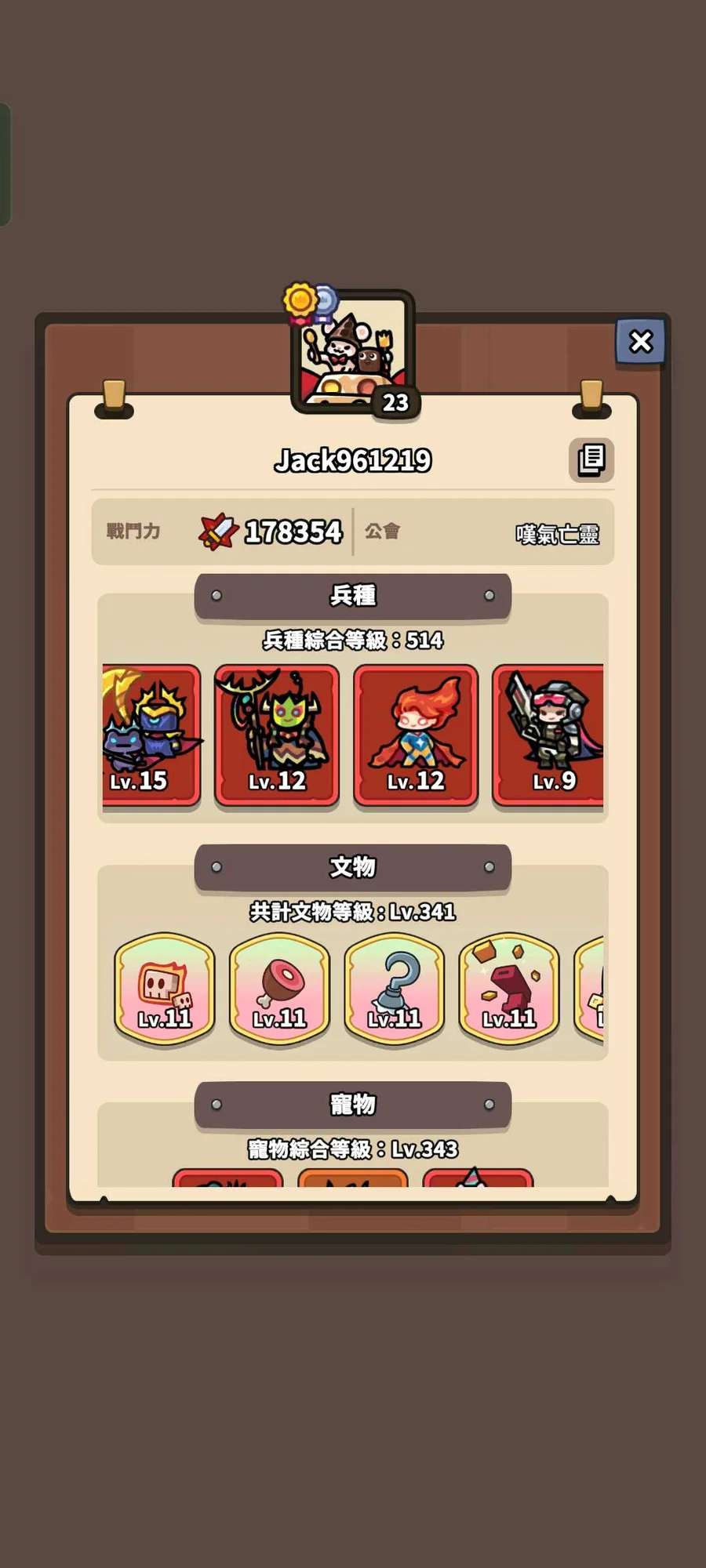Open the Lv.12 fire-haired hero troop card
Screen dimensions: 706x1568
tap(416, 735)
